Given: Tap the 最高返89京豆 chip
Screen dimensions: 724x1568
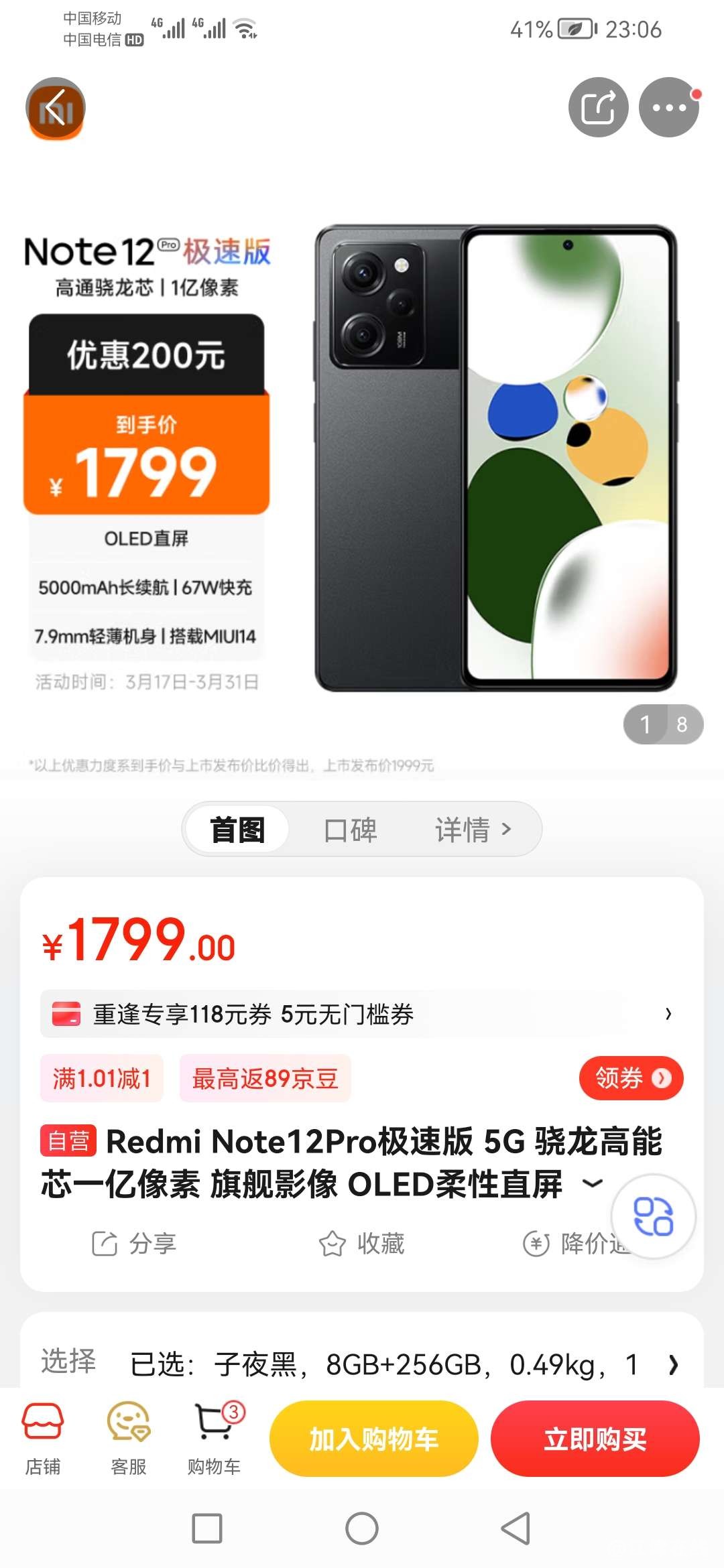Looking at the screenshot, I should click(265, 1078).
